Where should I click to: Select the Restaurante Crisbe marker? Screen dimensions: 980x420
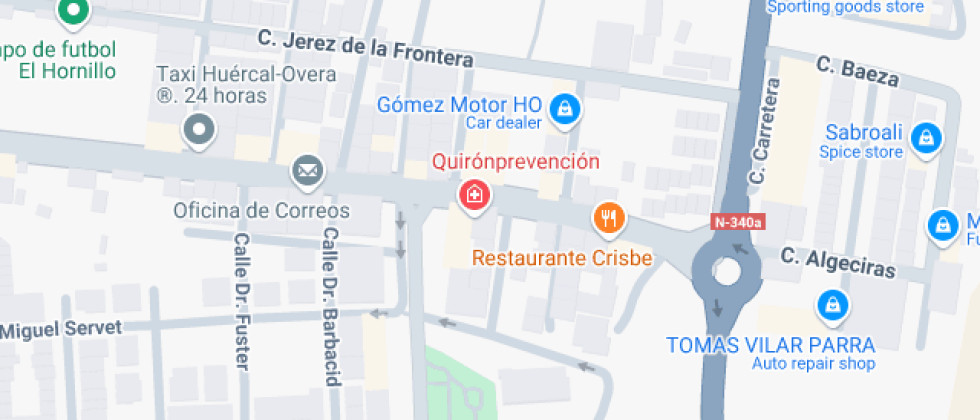609,220
